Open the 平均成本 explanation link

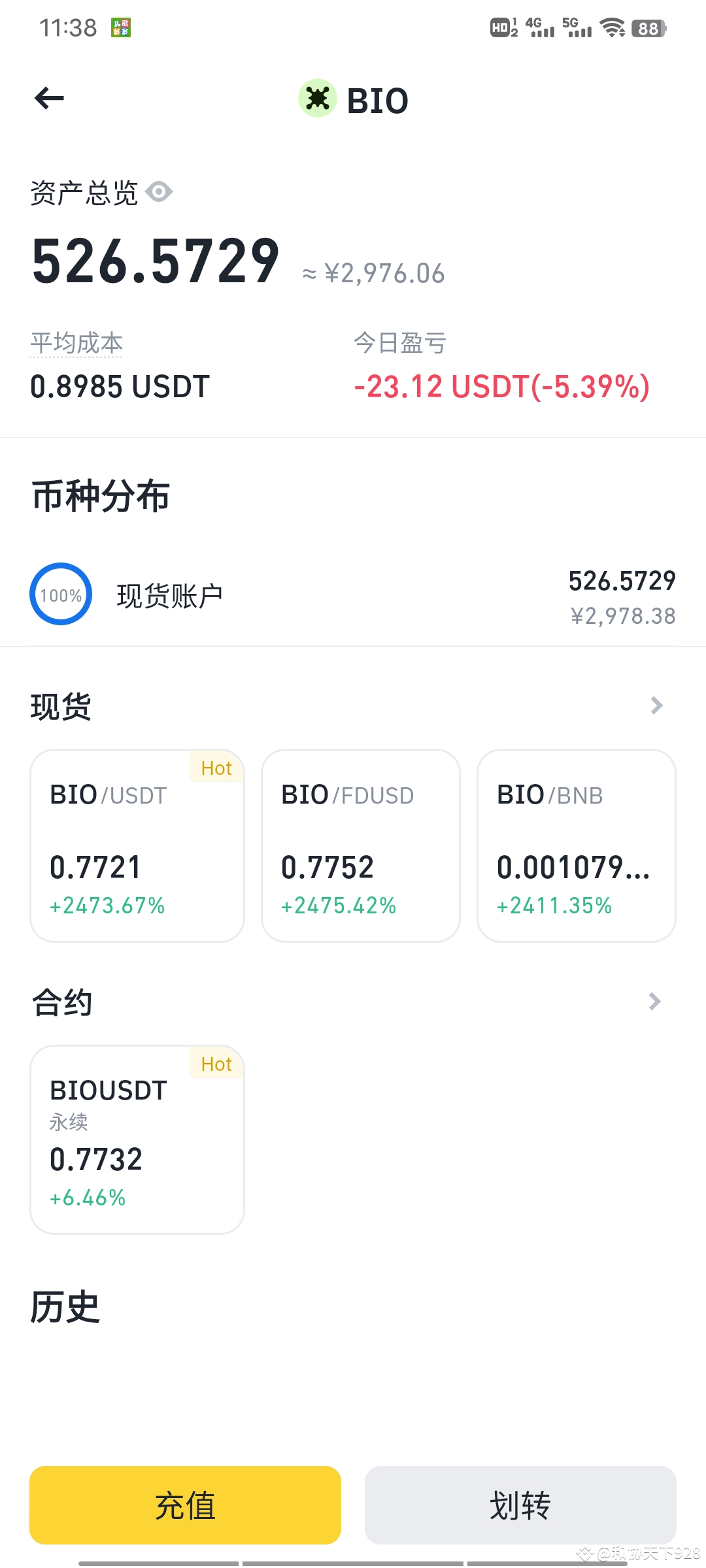click(76, 343)
